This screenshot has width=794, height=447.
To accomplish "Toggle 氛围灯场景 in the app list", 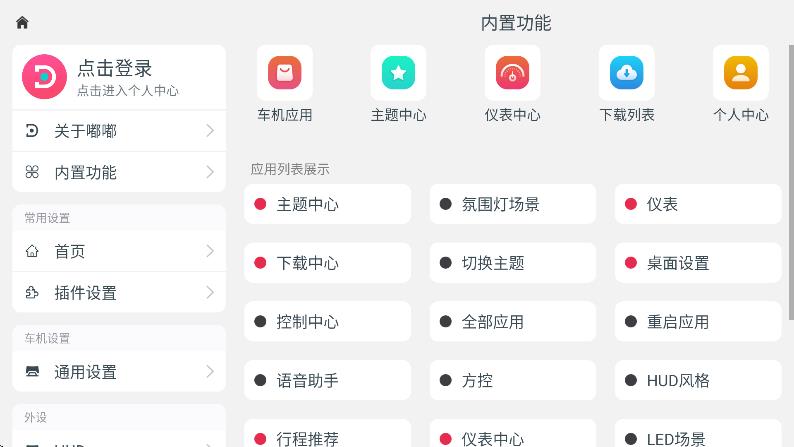I will [512, 204].
